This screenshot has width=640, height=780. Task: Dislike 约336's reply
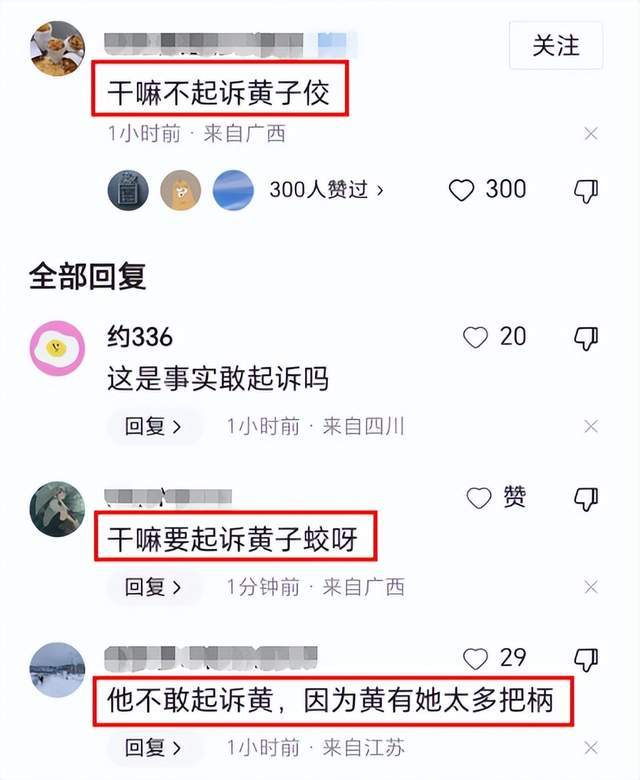pyautogui.click(x=586, y=338)
